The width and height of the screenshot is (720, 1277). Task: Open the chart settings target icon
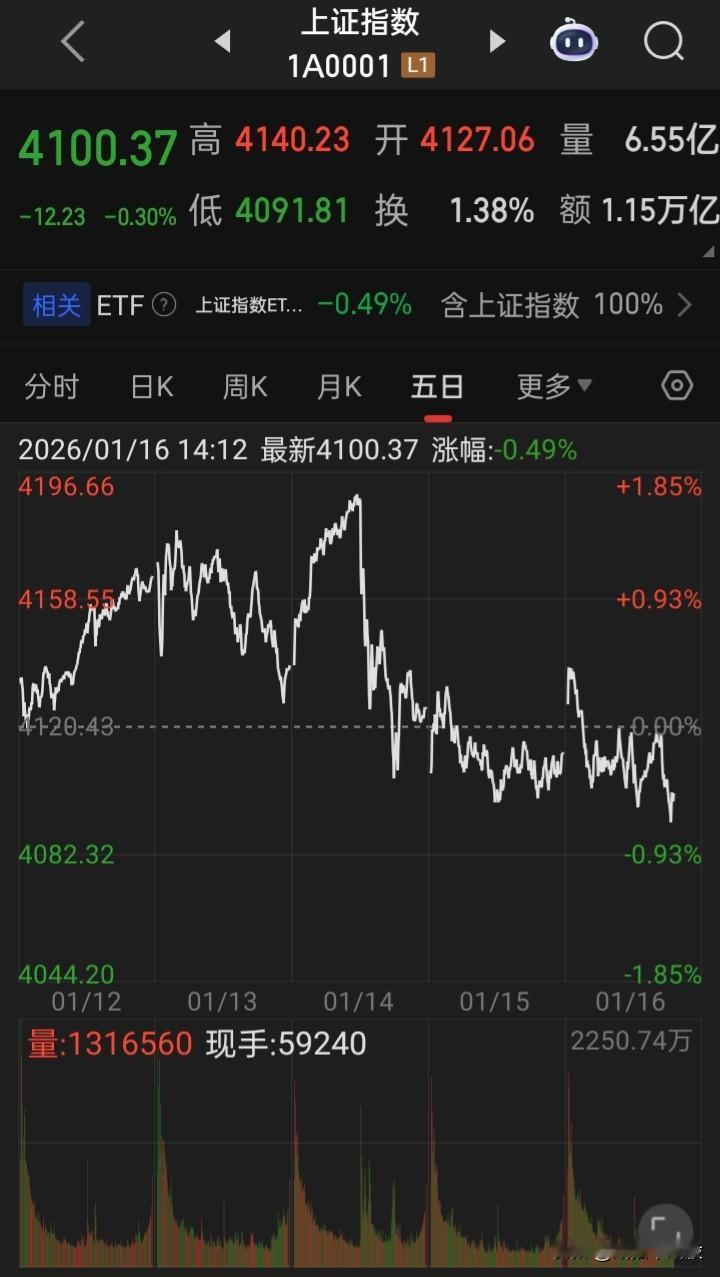676,385
